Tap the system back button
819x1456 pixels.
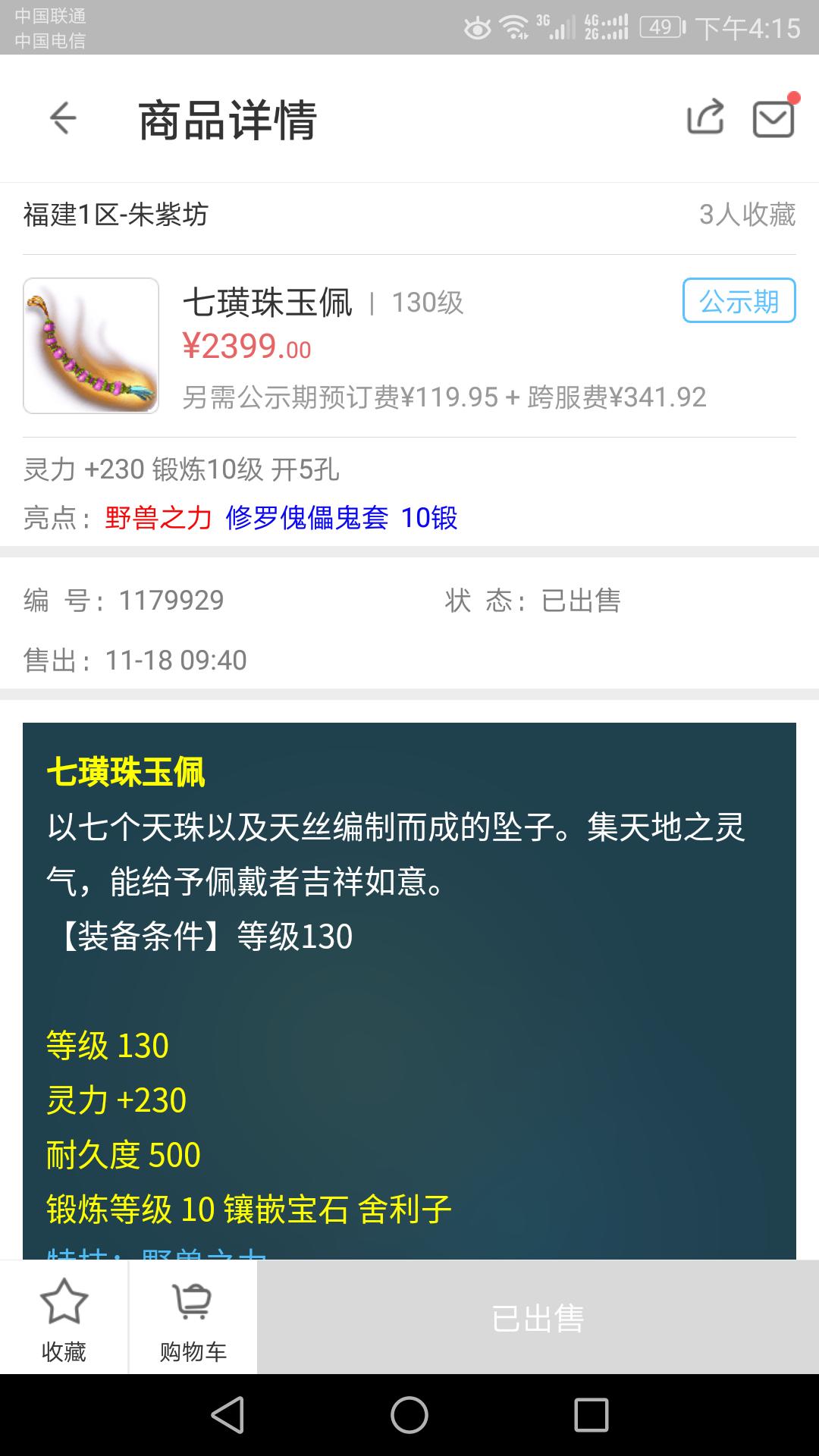coord(227,1415)
